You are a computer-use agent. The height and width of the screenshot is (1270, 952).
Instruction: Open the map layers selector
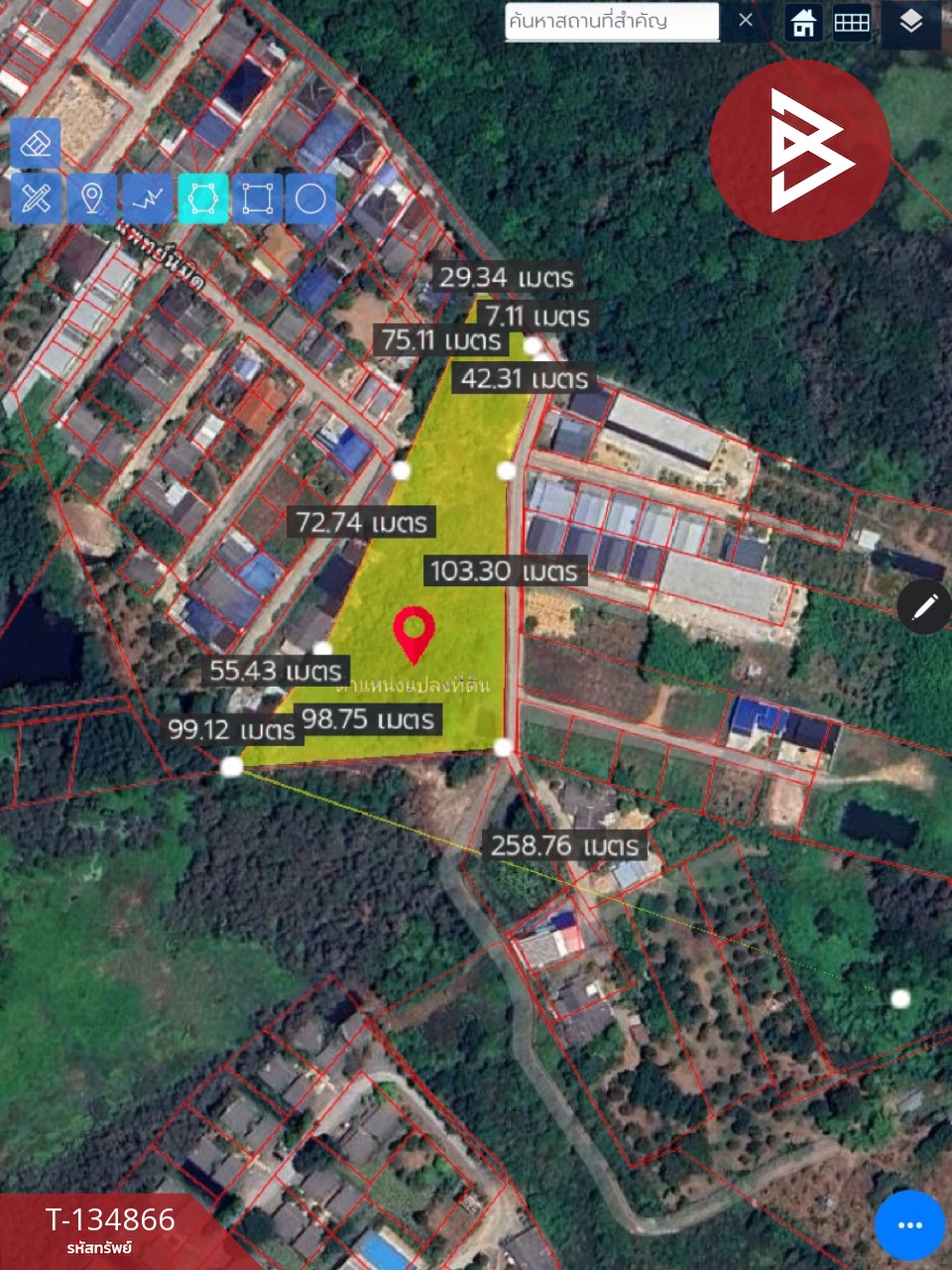pos(910,22)
